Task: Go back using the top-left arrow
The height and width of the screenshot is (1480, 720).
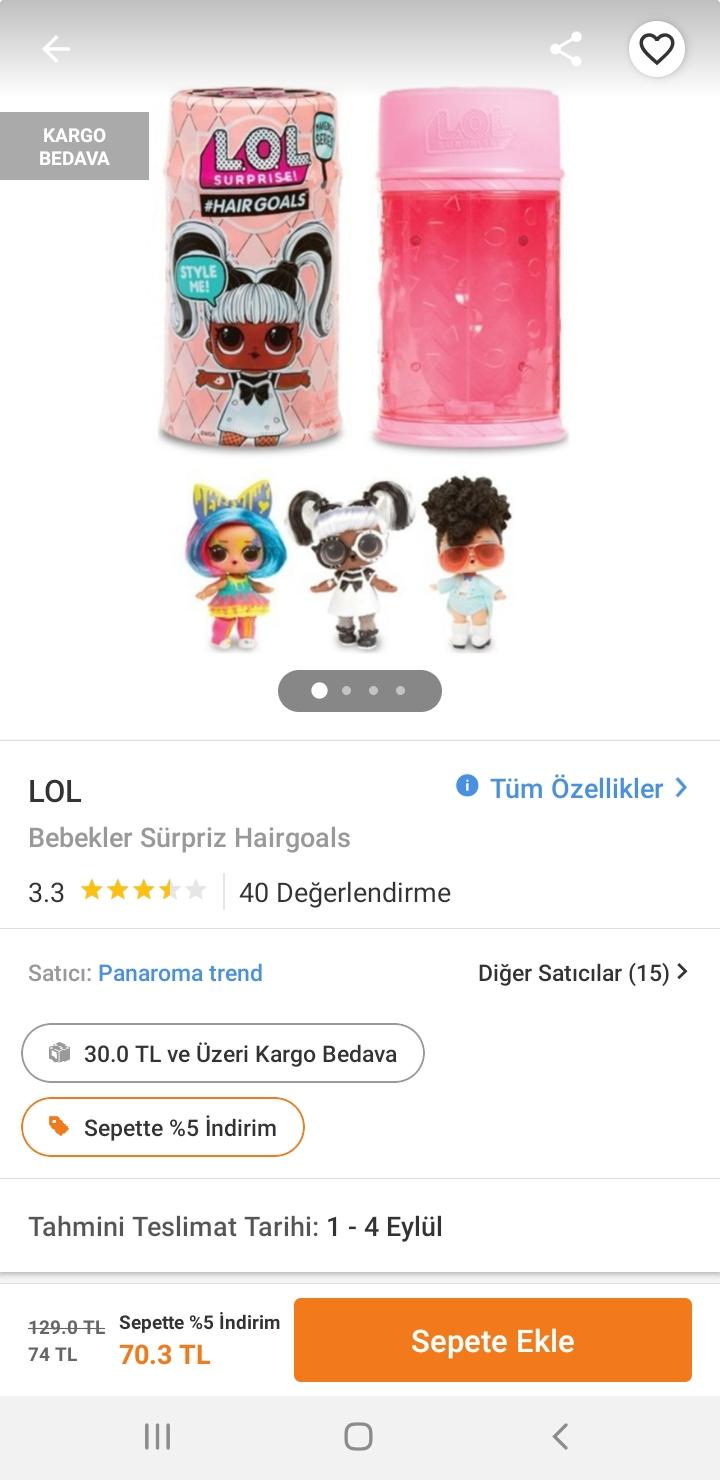Action: coord(56,49)
